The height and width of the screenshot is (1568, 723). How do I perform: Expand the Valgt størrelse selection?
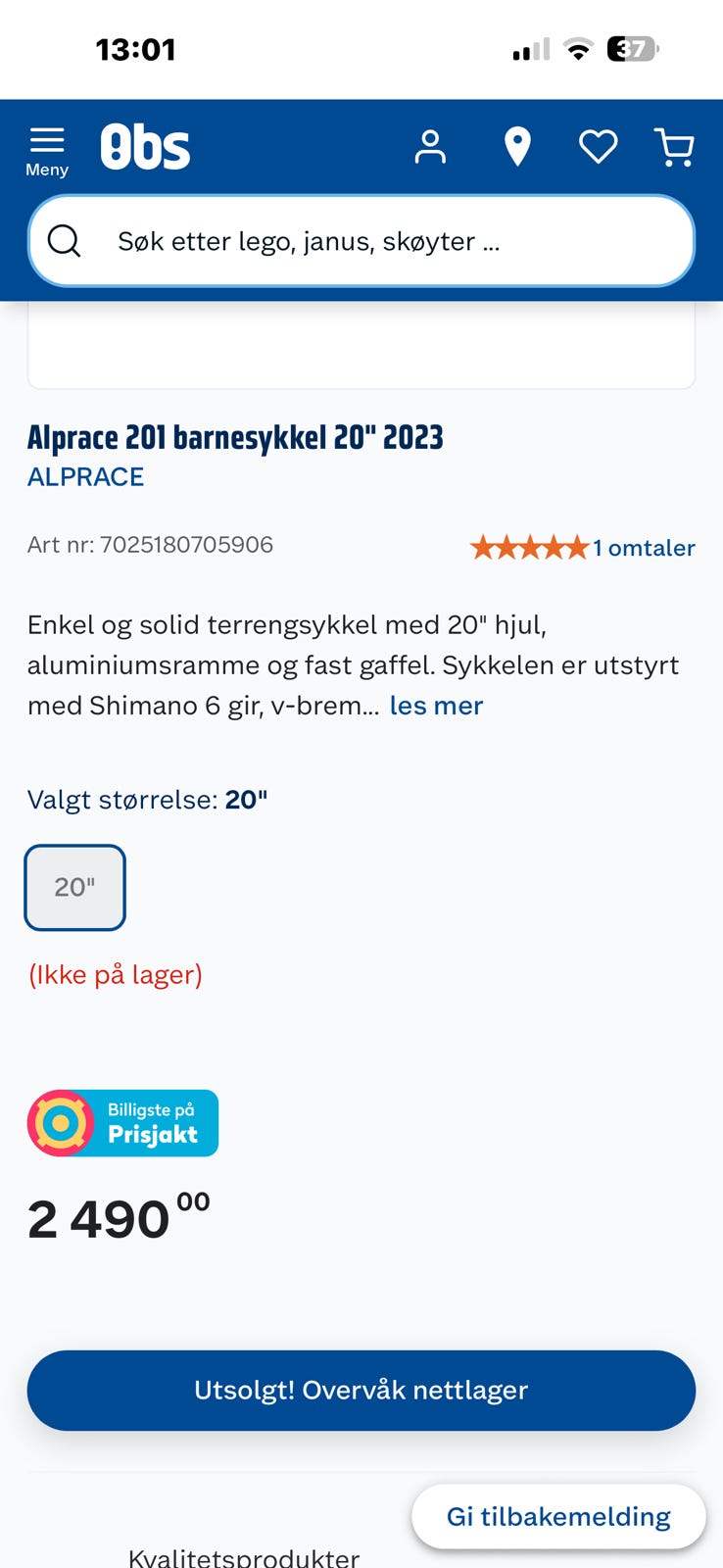click(x=145, y=799)
